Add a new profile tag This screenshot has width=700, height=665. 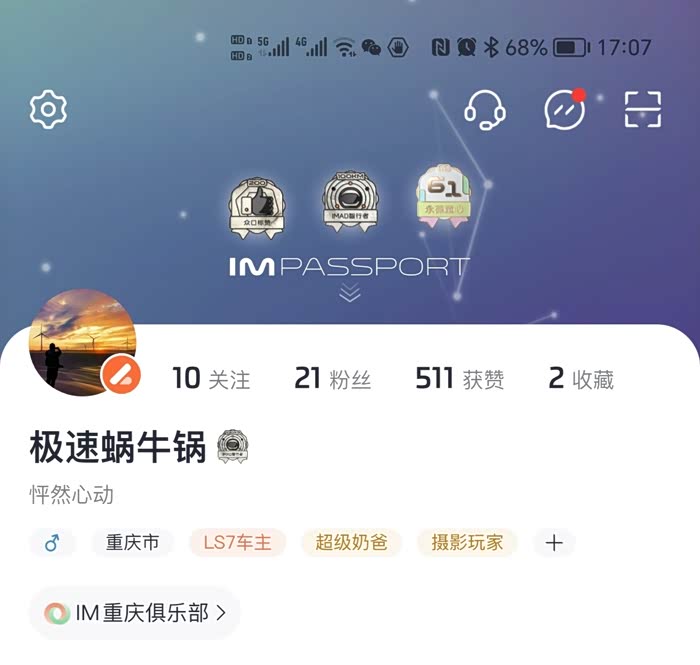click(554, 543)
